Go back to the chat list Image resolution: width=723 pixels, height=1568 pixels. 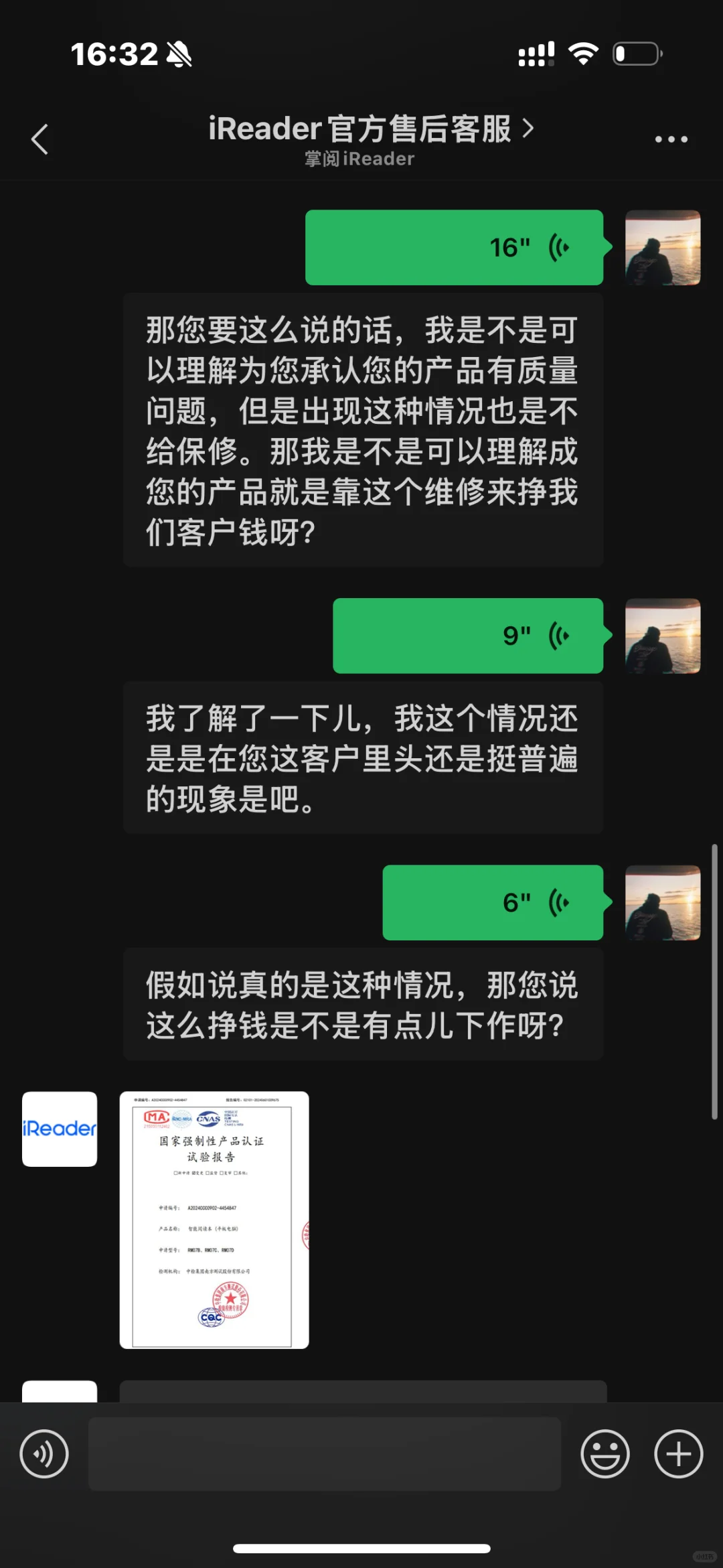point(40,139)
